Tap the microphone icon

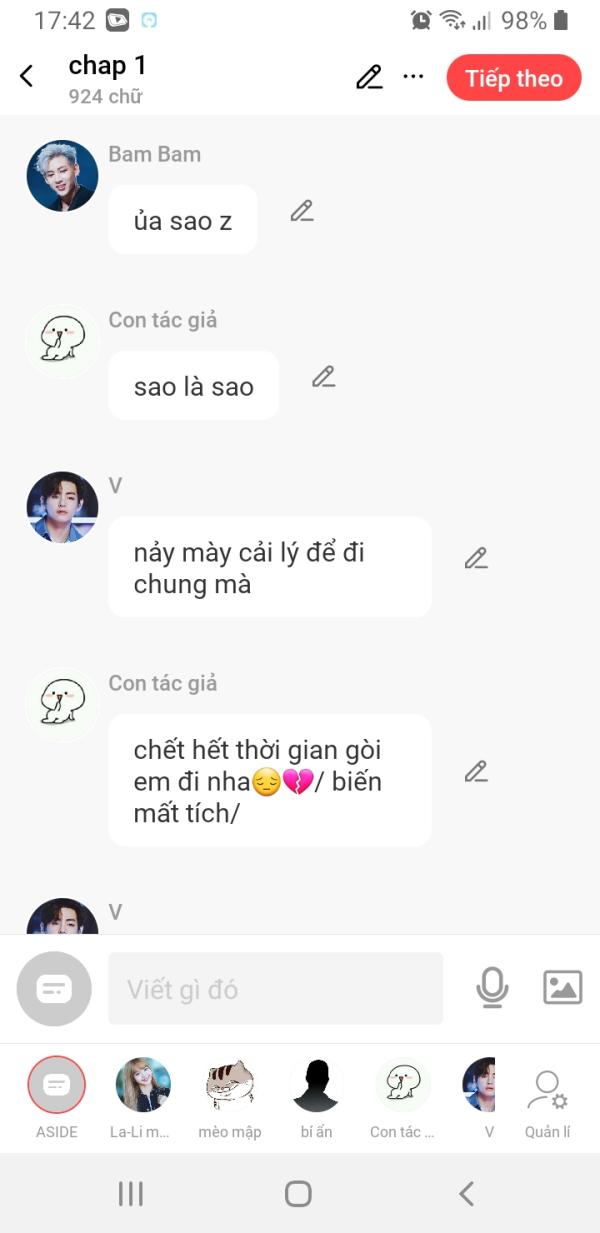491,988
